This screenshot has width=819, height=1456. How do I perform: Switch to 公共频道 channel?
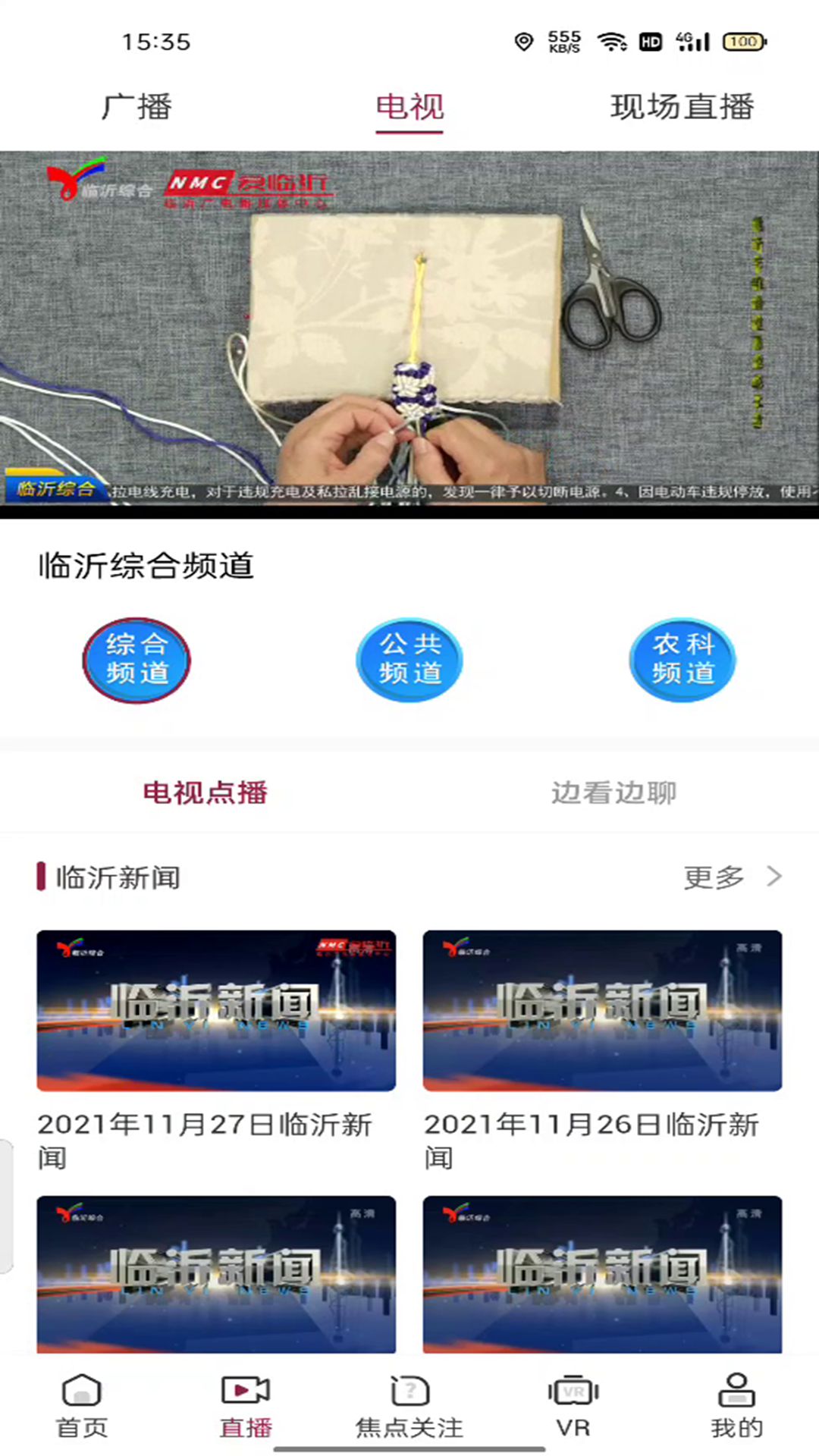(409, 660)
